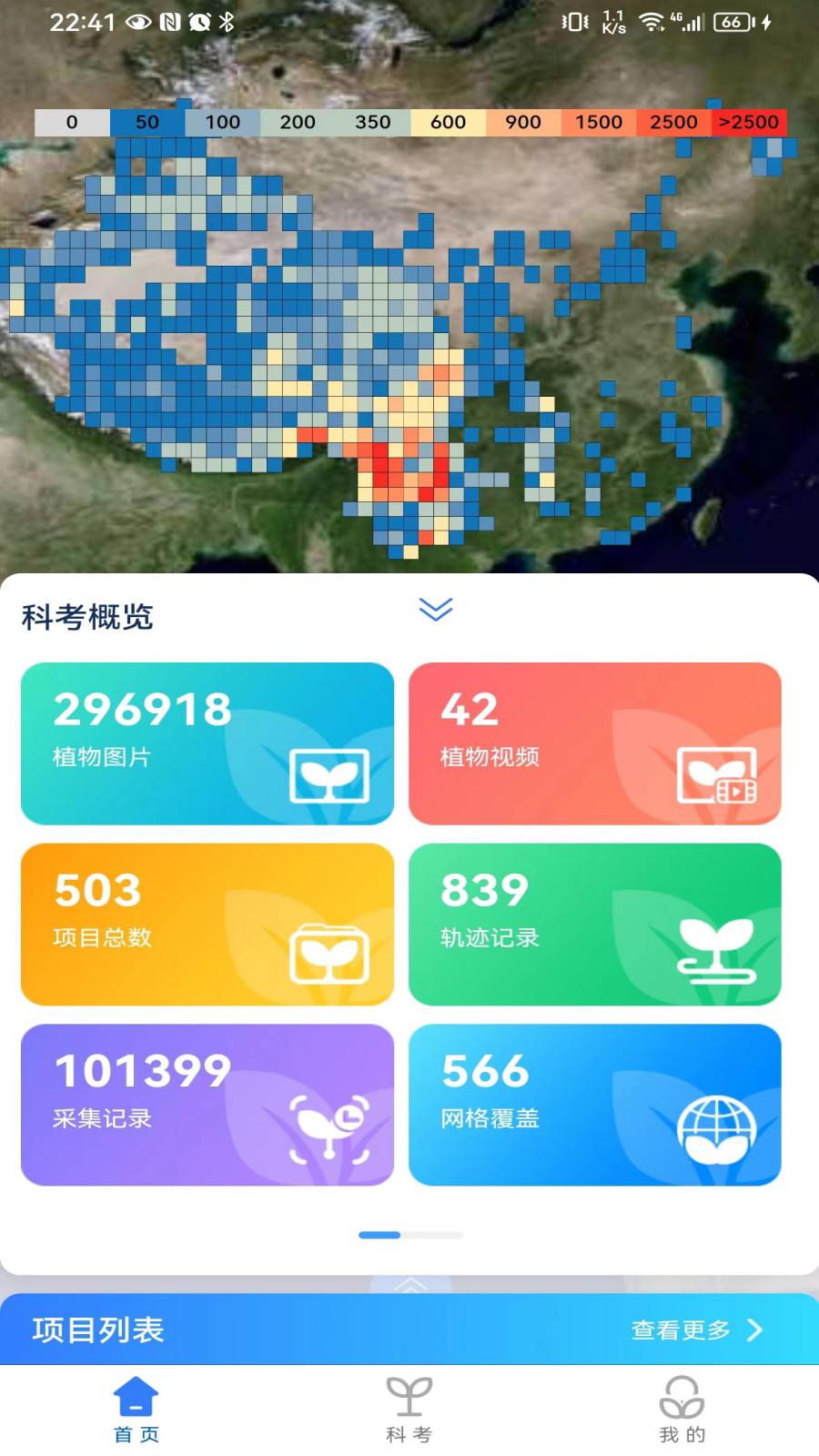The height and width of the screenshot is (1456, 819).
Task: Select the 2500 legend color block
Action: tap(672, 121)
